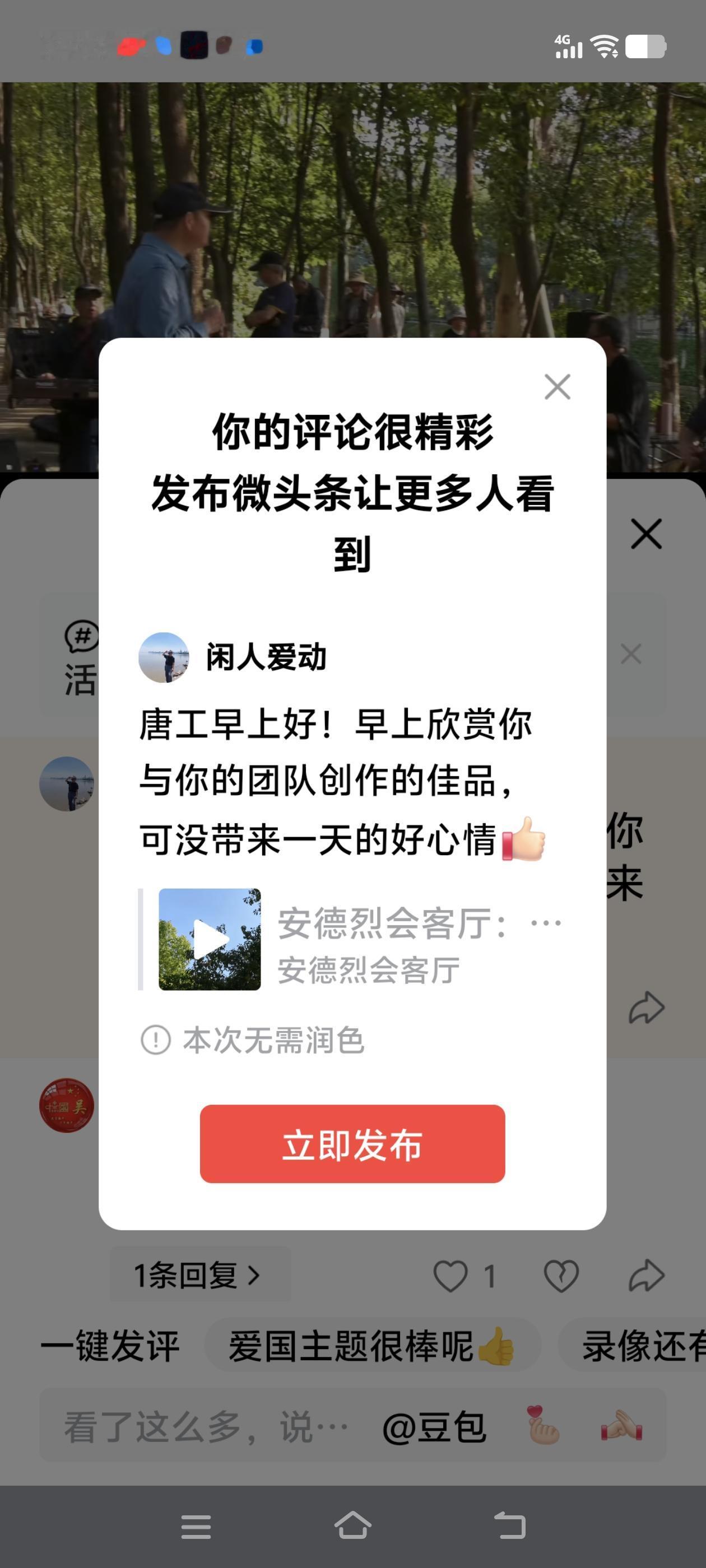
Task: Tap the broken-heart dislike icon
Action: click(x=561, y=1274)
